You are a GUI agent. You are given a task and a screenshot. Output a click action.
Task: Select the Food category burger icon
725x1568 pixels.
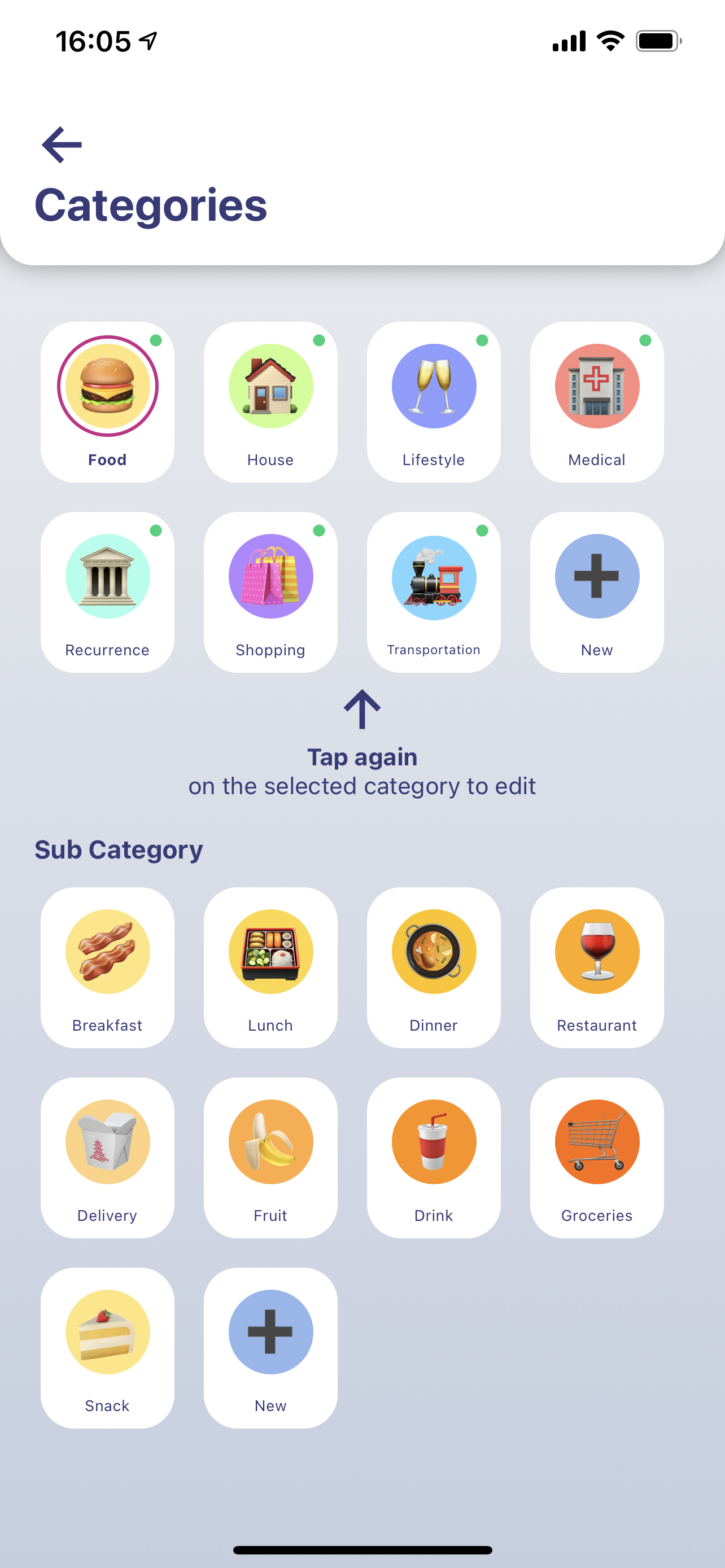[x=107, y=386]
